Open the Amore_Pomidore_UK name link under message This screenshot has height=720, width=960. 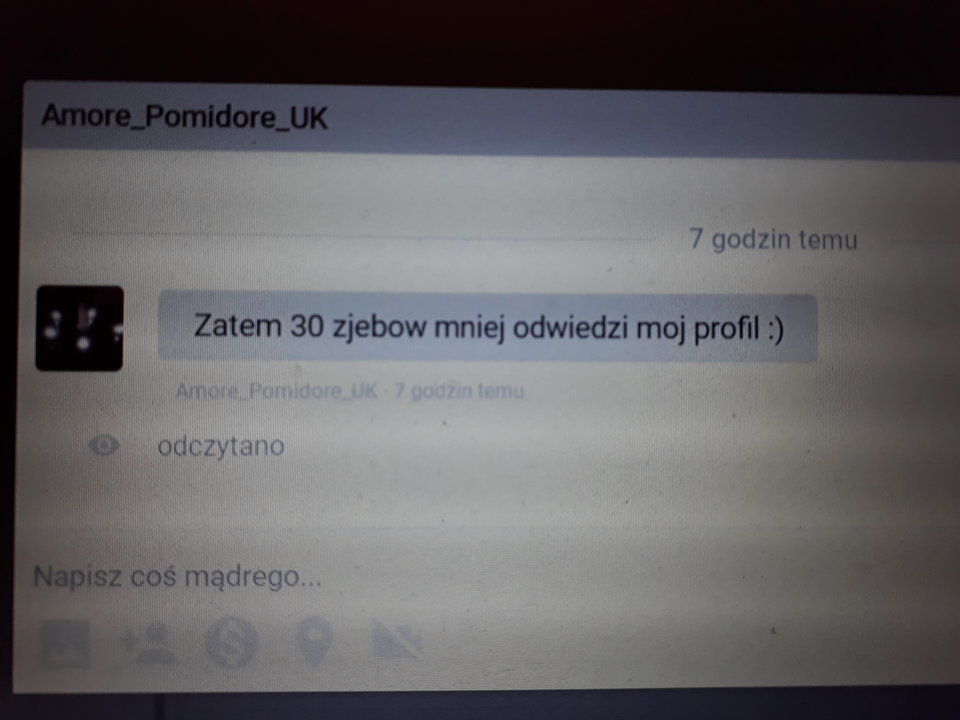point(276,391)
